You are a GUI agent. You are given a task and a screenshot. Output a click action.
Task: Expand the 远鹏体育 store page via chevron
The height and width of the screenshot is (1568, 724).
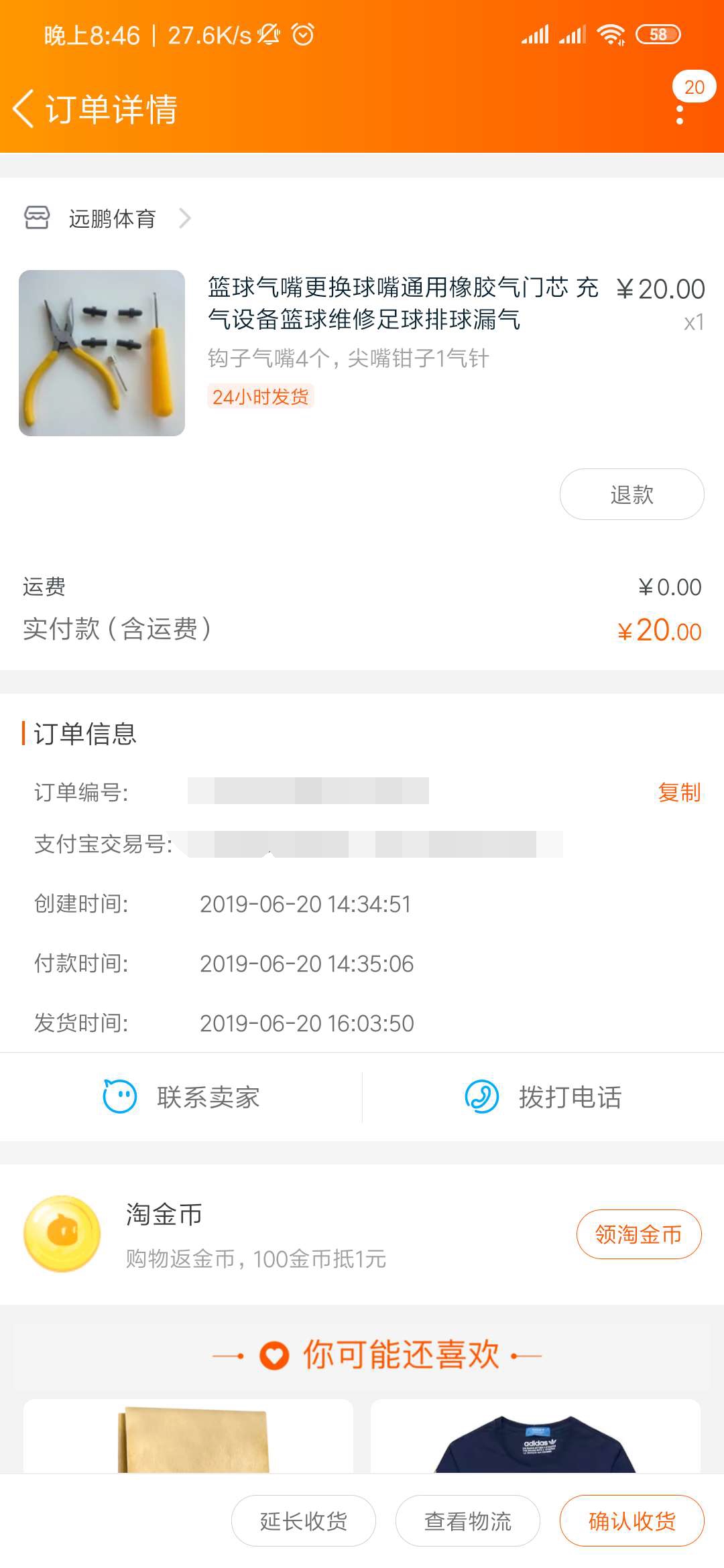point(186,217)
